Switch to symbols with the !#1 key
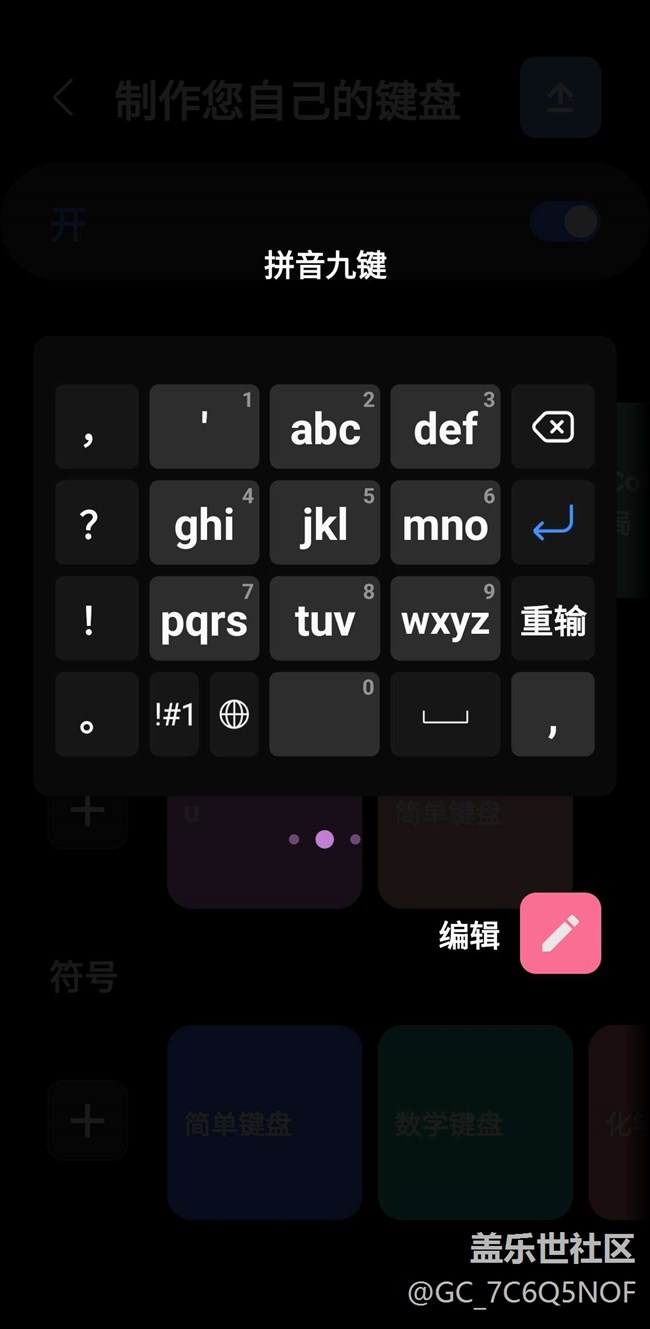Viewport: 650px width, 1329px height. [x=174, y=714]
